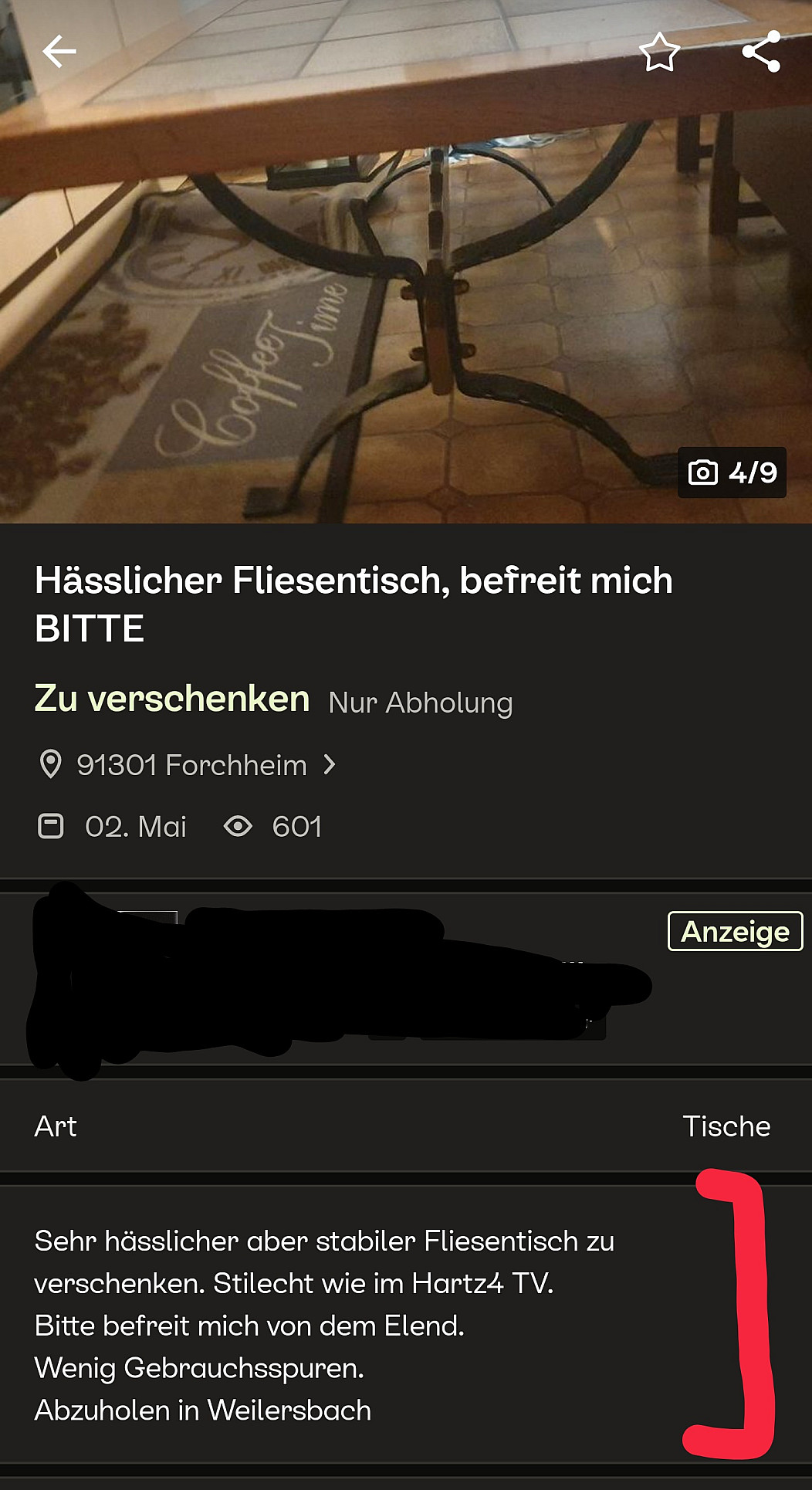812x1490 pixels.
Task: Save this listing with the star icon
Action: (x=659, y=52)
